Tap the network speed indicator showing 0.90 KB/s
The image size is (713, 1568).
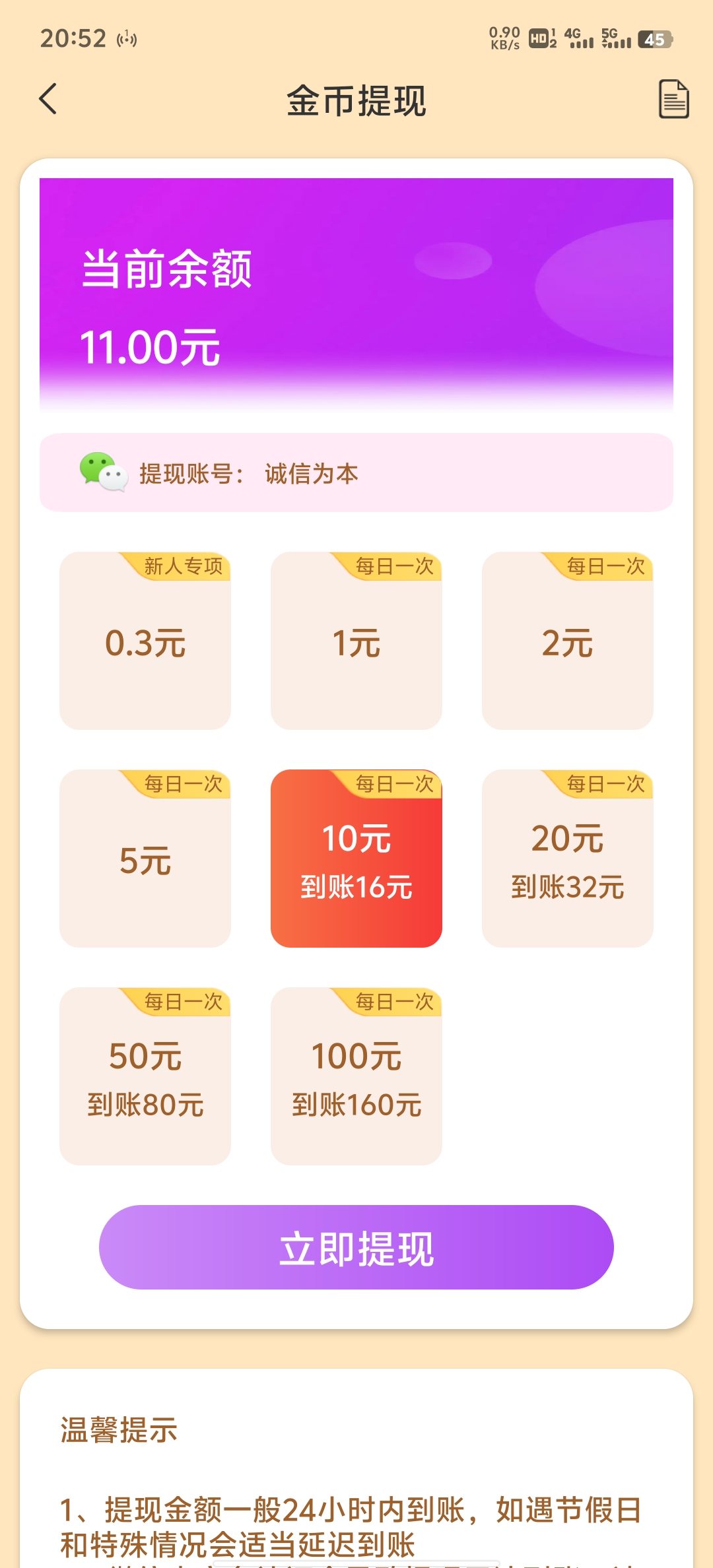click(x=504, y=40)
